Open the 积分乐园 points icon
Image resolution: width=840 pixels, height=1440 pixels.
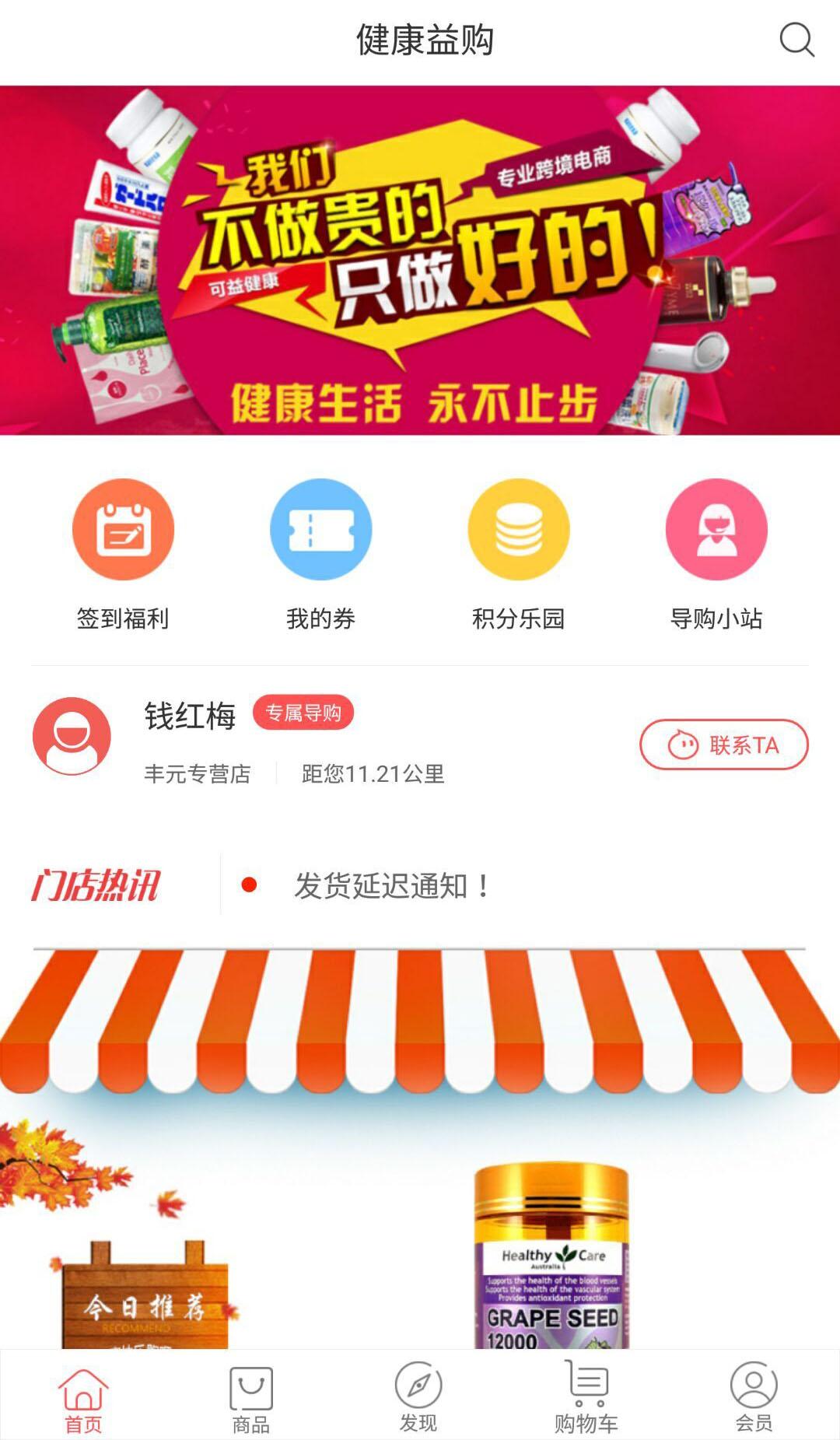tap(520, 530)
